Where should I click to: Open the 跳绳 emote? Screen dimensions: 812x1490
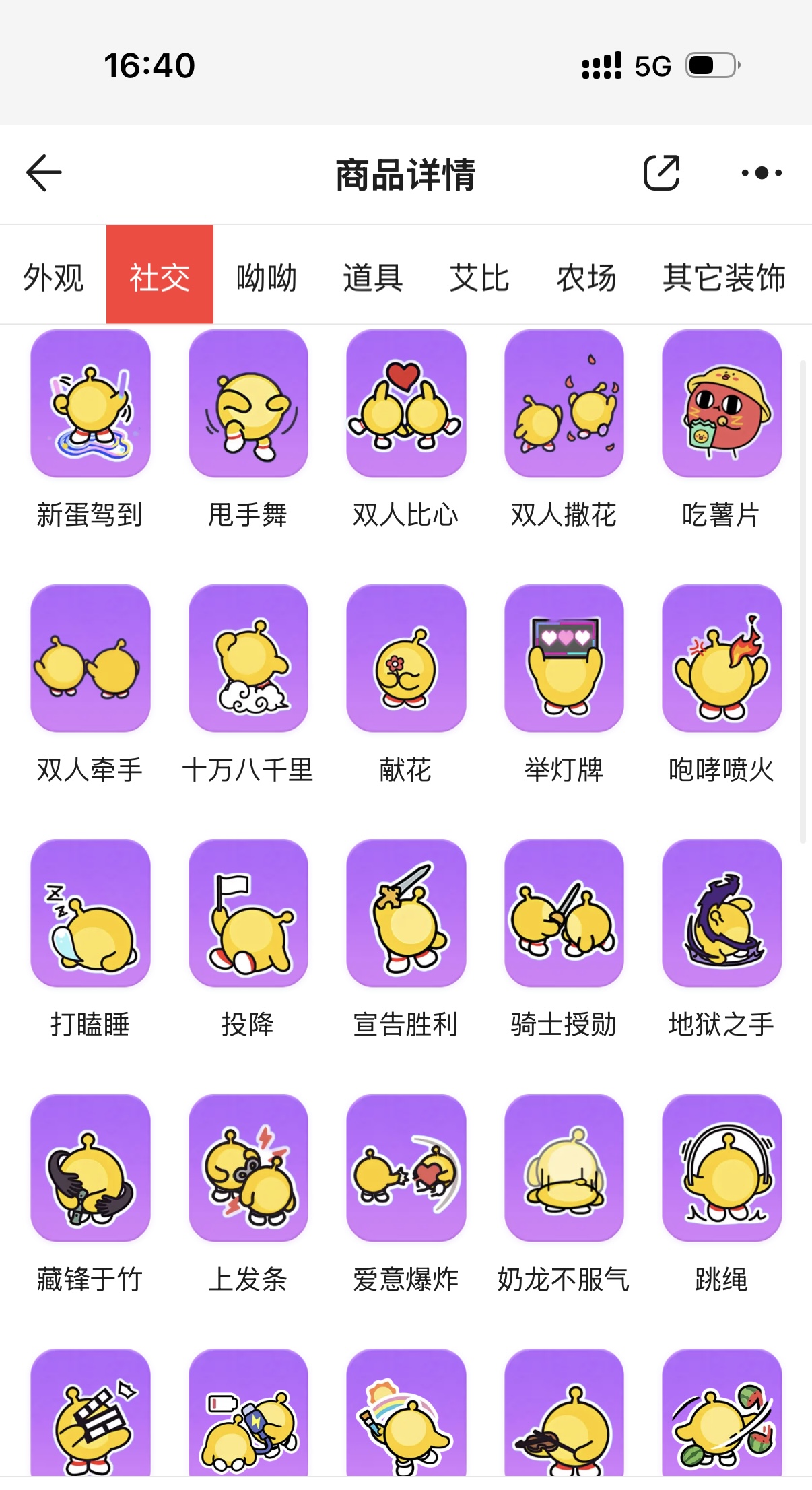pyautogui.click(x=722, y=1168)
